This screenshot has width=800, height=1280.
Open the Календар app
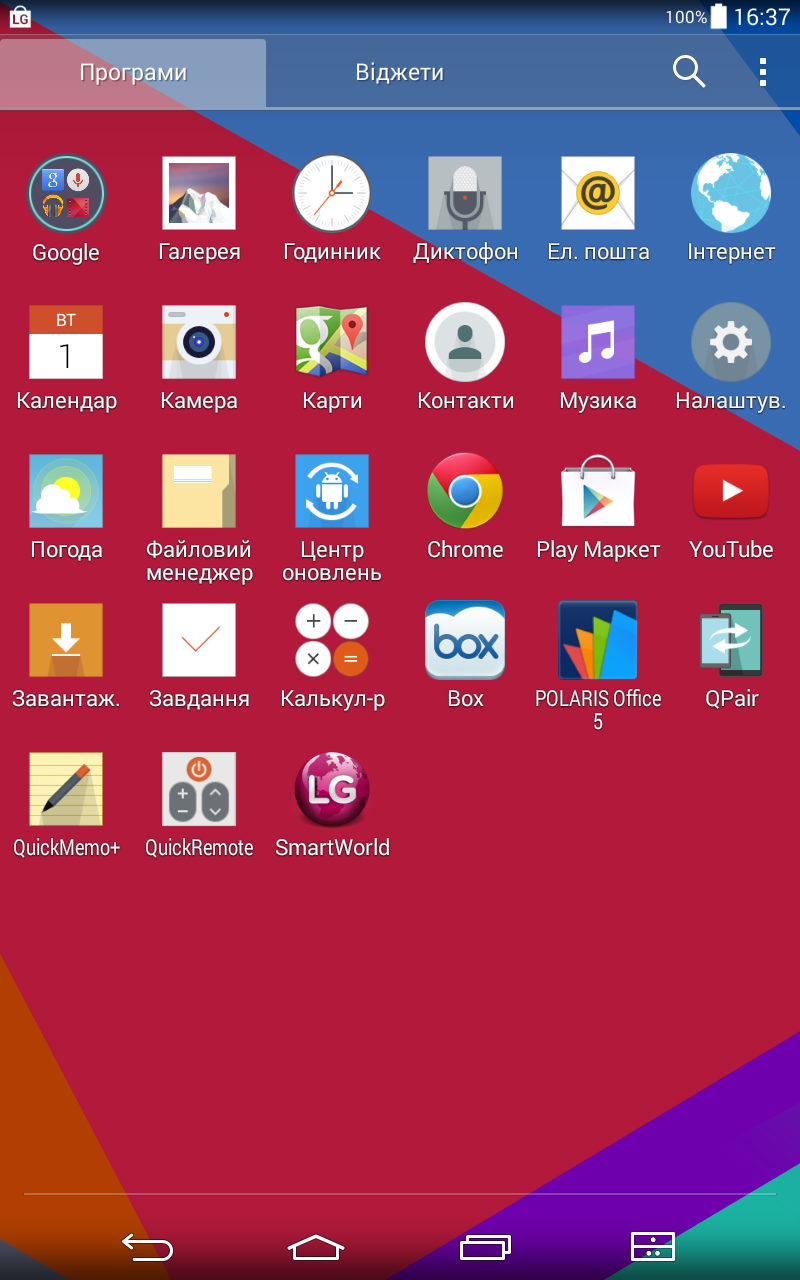(x=66, y=343)
